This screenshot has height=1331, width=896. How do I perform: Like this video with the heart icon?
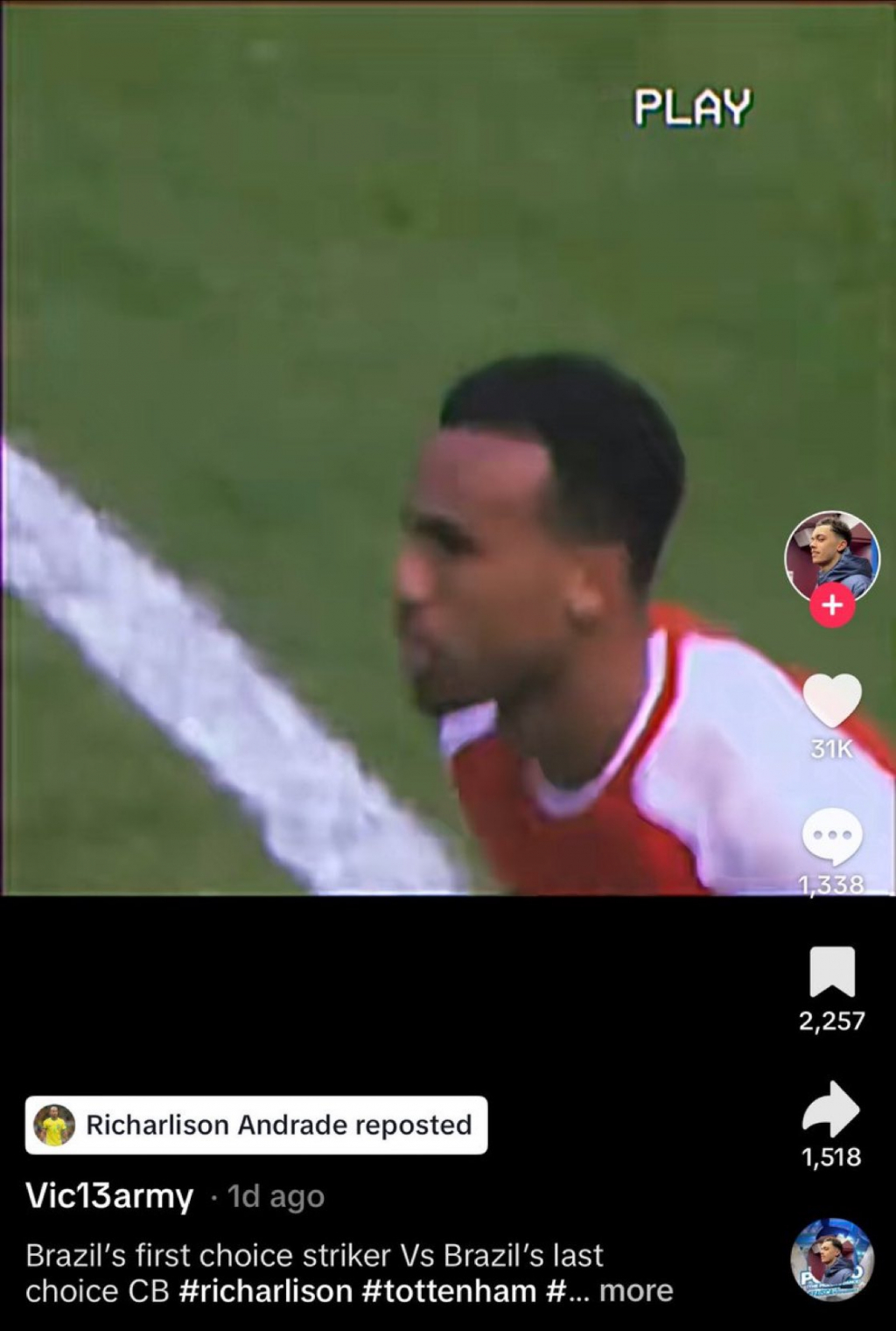[832, 700]
